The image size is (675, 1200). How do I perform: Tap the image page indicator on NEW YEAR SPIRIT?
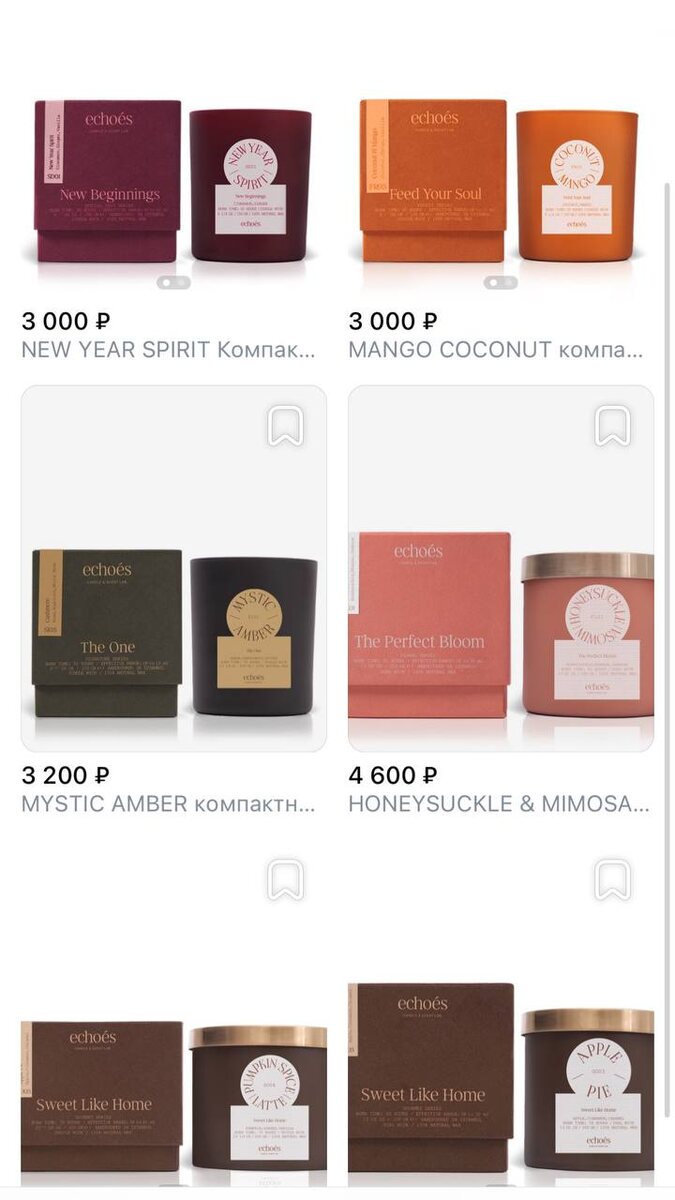click(173, 283)
